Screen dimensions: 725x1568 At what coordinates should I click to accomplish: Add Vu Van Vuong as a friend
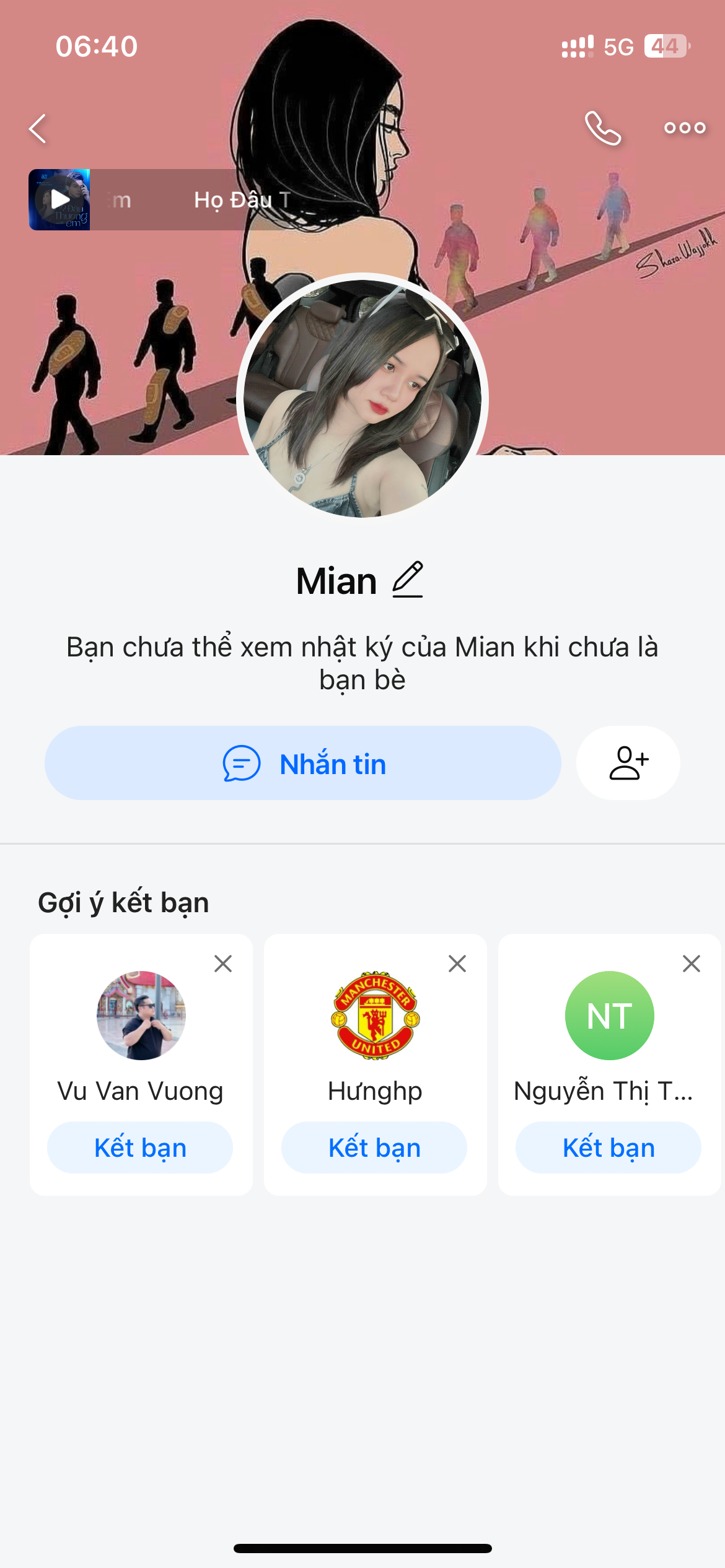pyautogui.click(x=140, y=1148)
